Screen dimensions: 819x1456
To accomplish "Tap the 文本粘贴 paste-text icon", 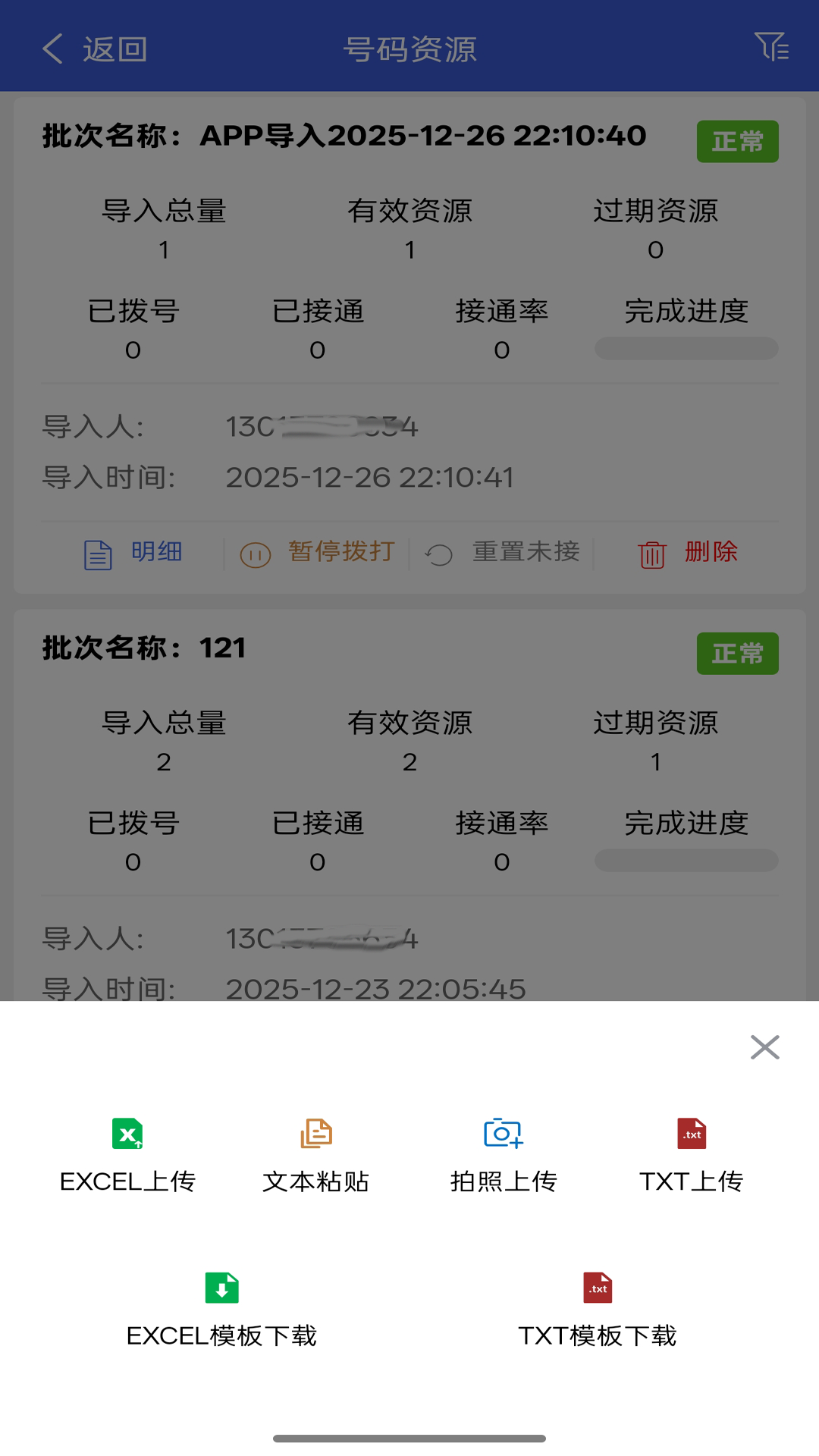I will (316, 1134).
